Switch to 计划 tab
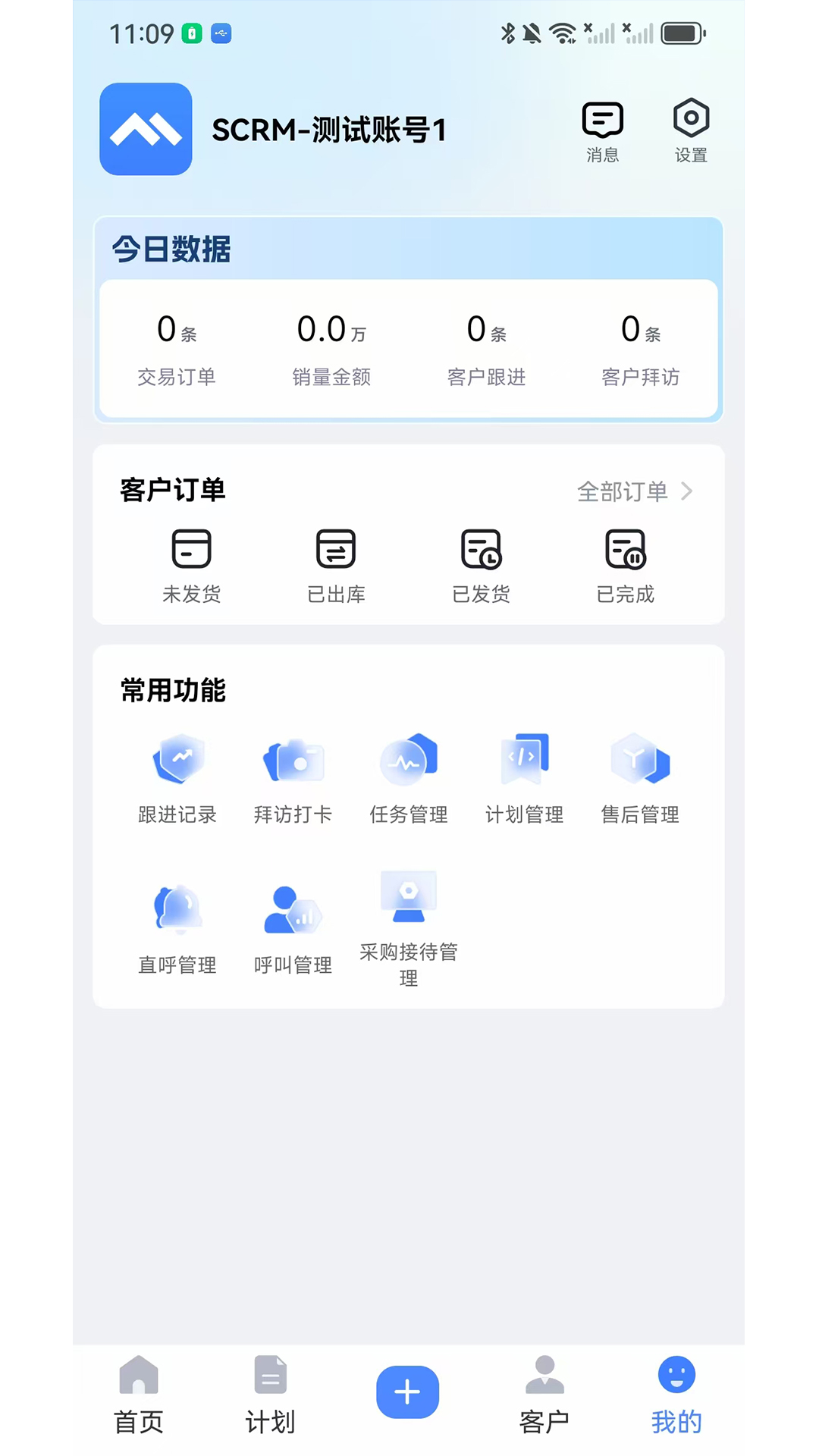Image resolution: width=819 pixels, height=1456 pixels. point(271,1392)
